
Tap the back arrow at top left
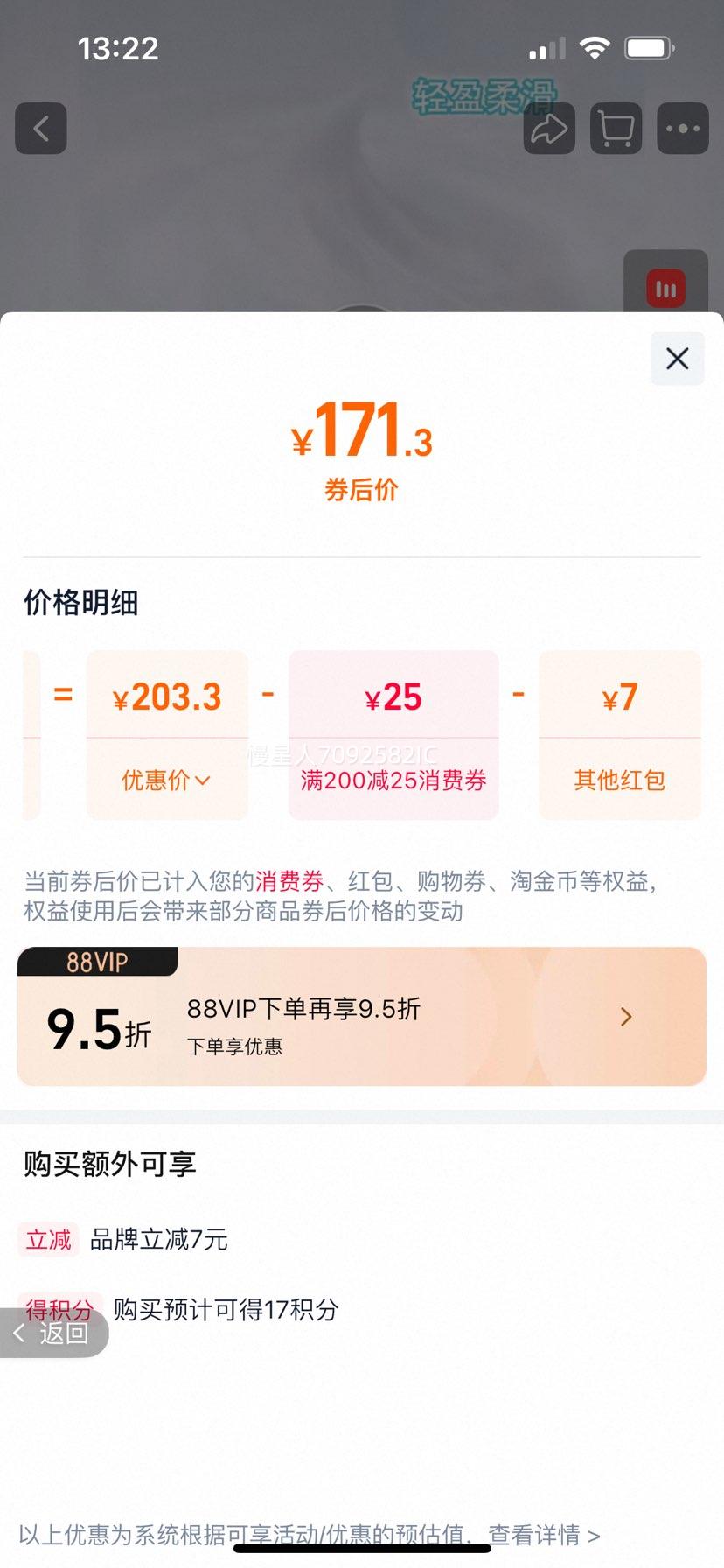(40, 129)
